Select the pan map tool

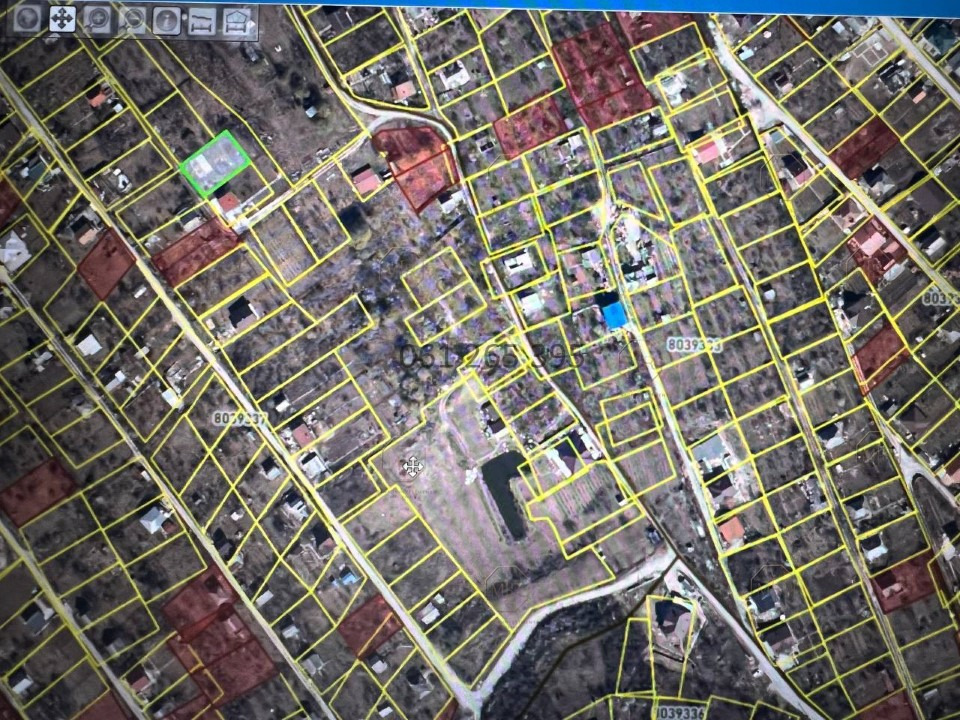coord(62,18)
